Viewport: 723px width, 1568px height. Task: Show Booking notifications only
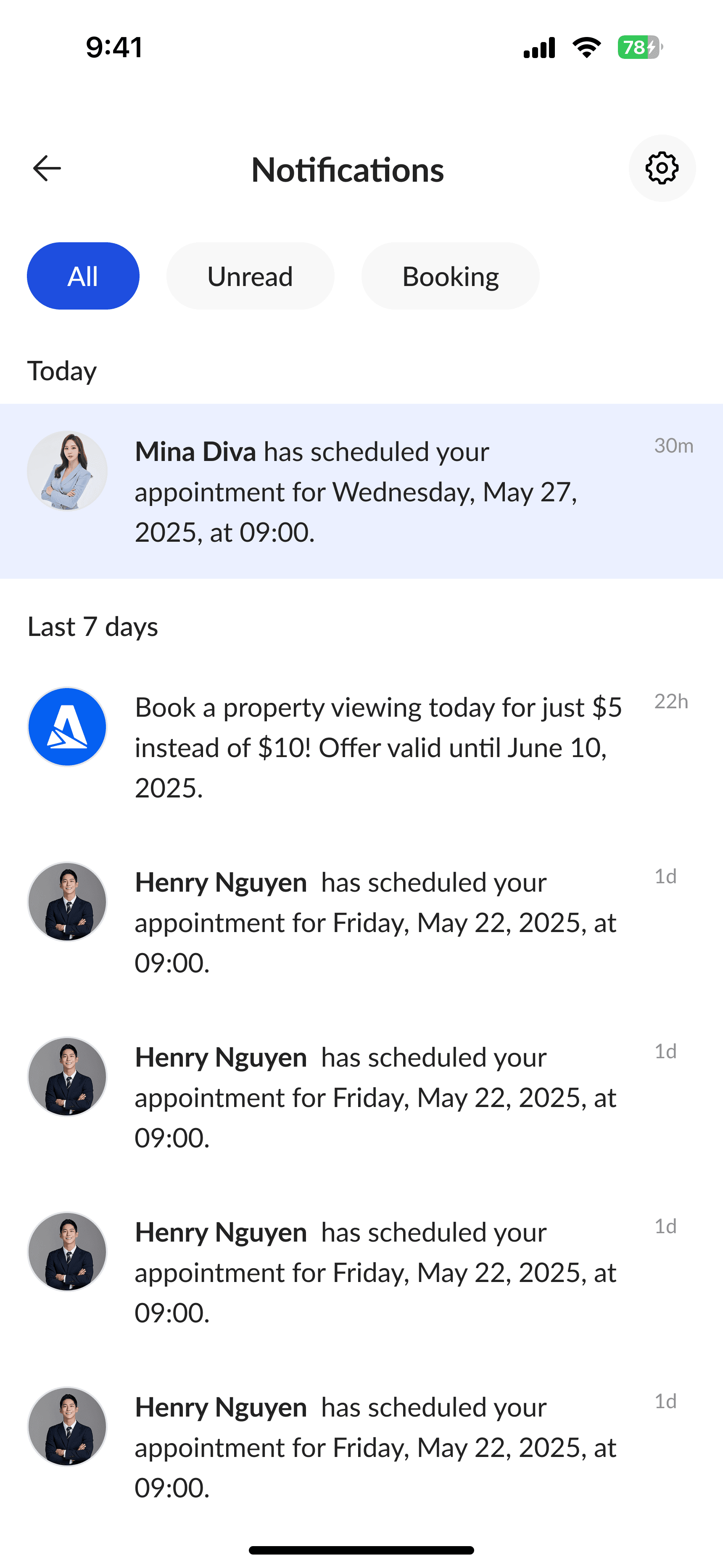pyautogui.click(x=450, y=276)
